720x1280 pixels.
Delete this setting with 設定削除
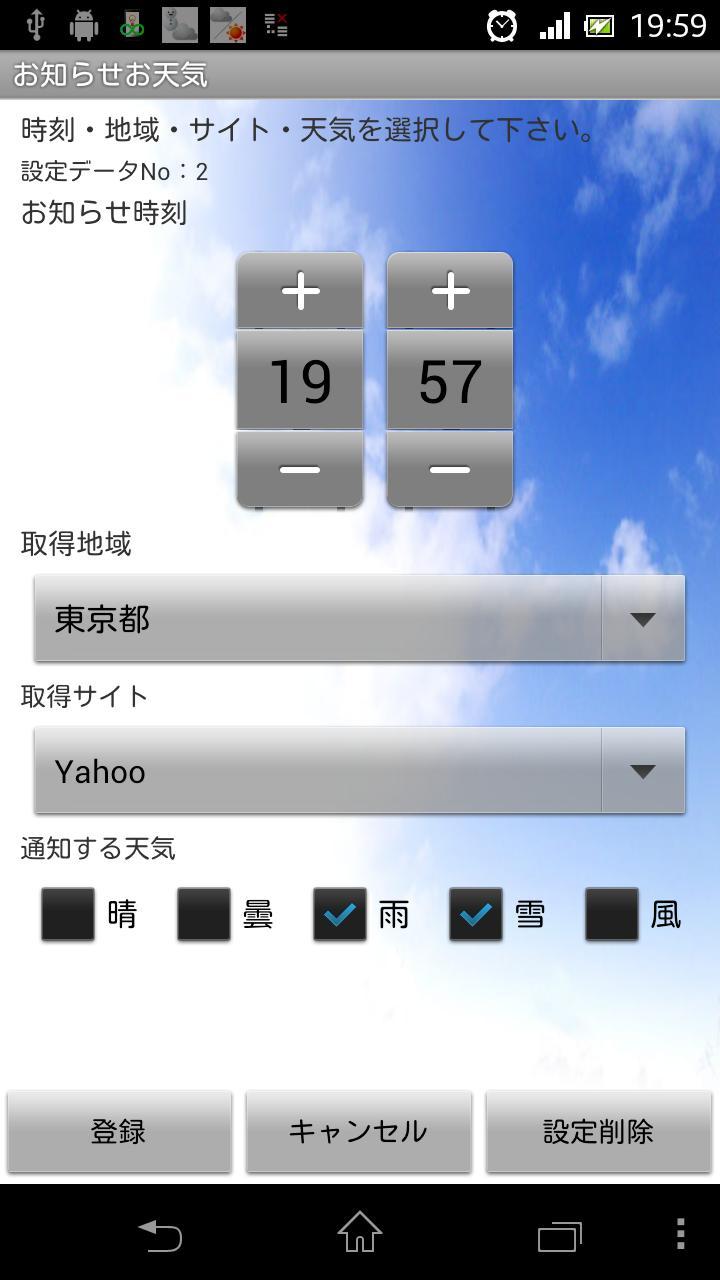tap(598, 1131)
